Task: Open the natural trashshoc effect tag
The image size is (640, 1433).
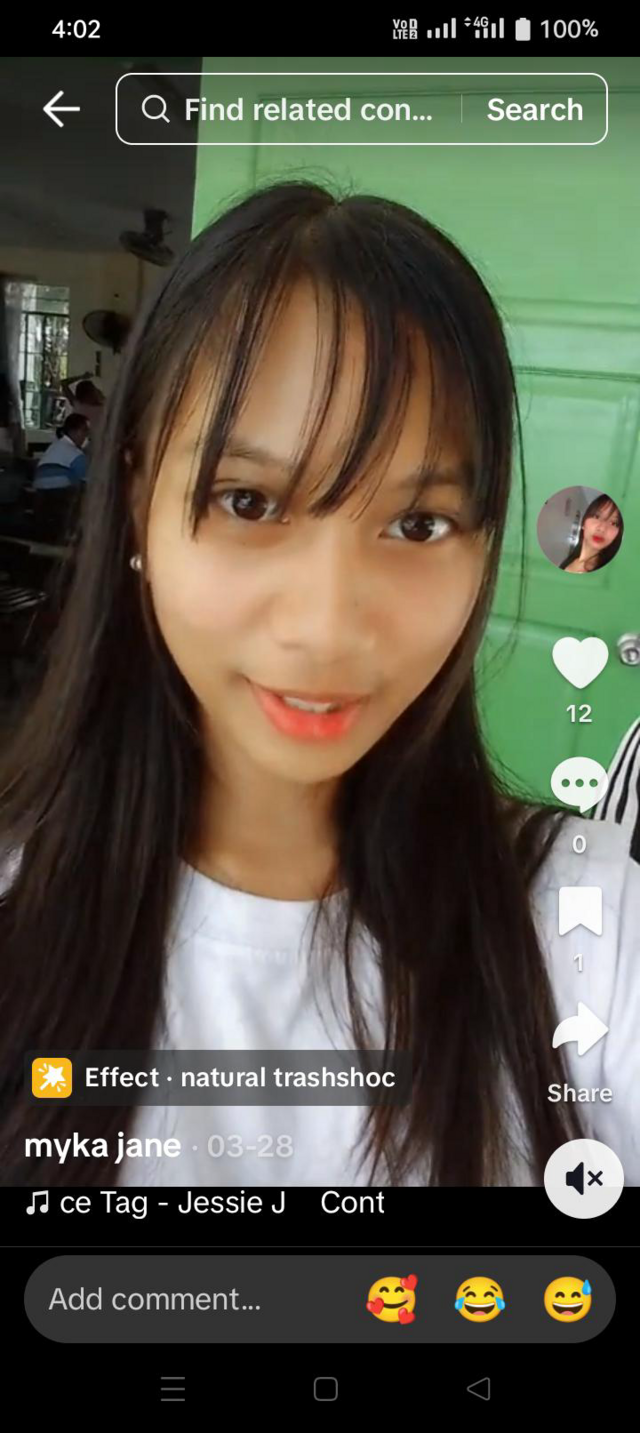Action: 215,1077
